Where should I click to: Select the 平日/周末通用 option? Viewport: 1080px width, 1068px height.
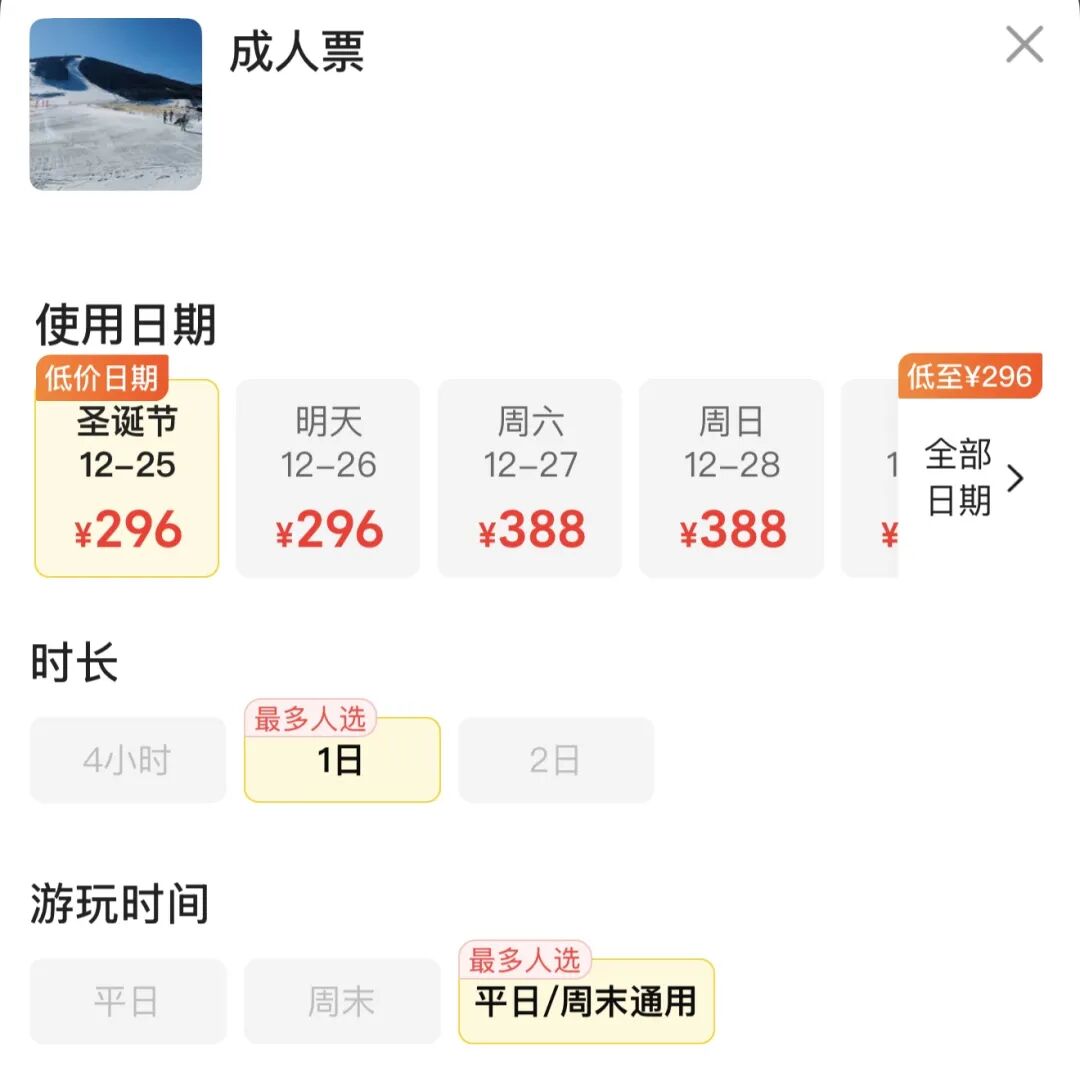[x=586, y=1002]
